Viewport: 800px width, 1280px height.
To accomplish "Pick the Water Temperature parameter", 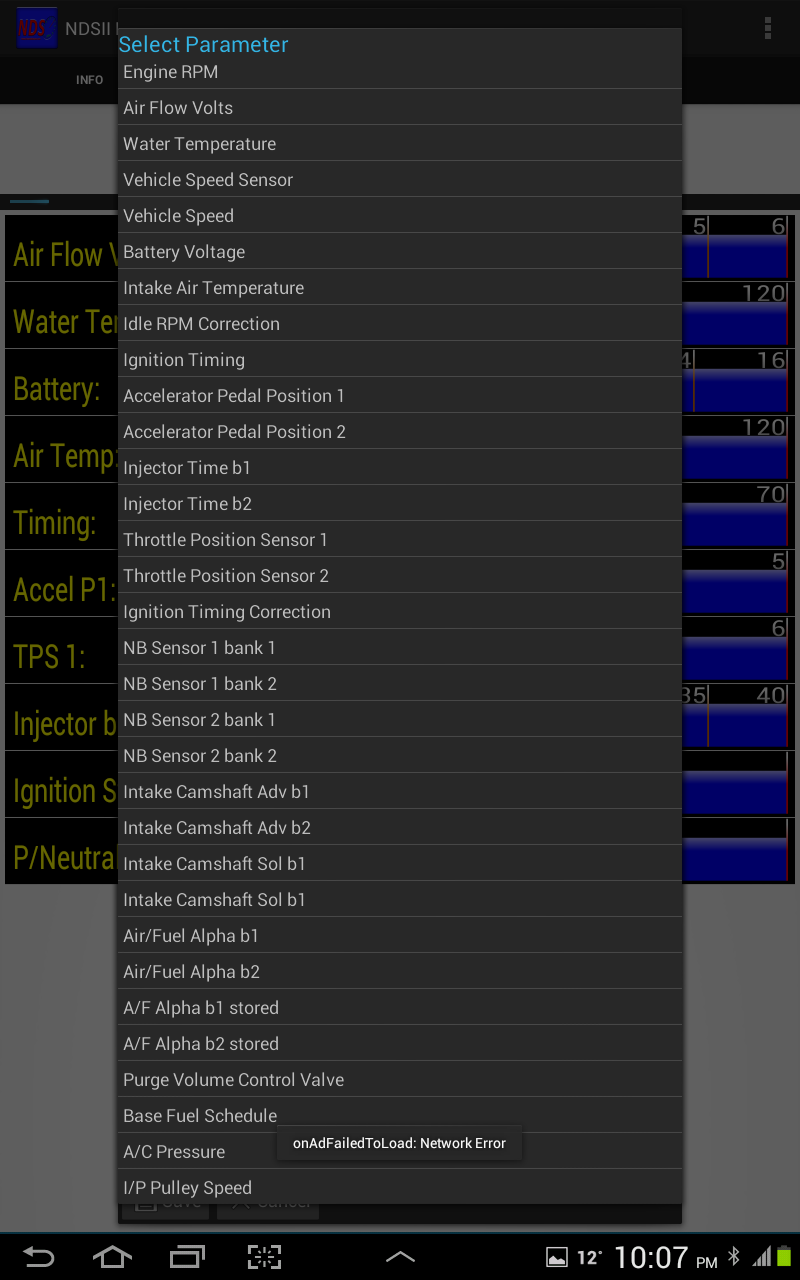I will [400, 144].
